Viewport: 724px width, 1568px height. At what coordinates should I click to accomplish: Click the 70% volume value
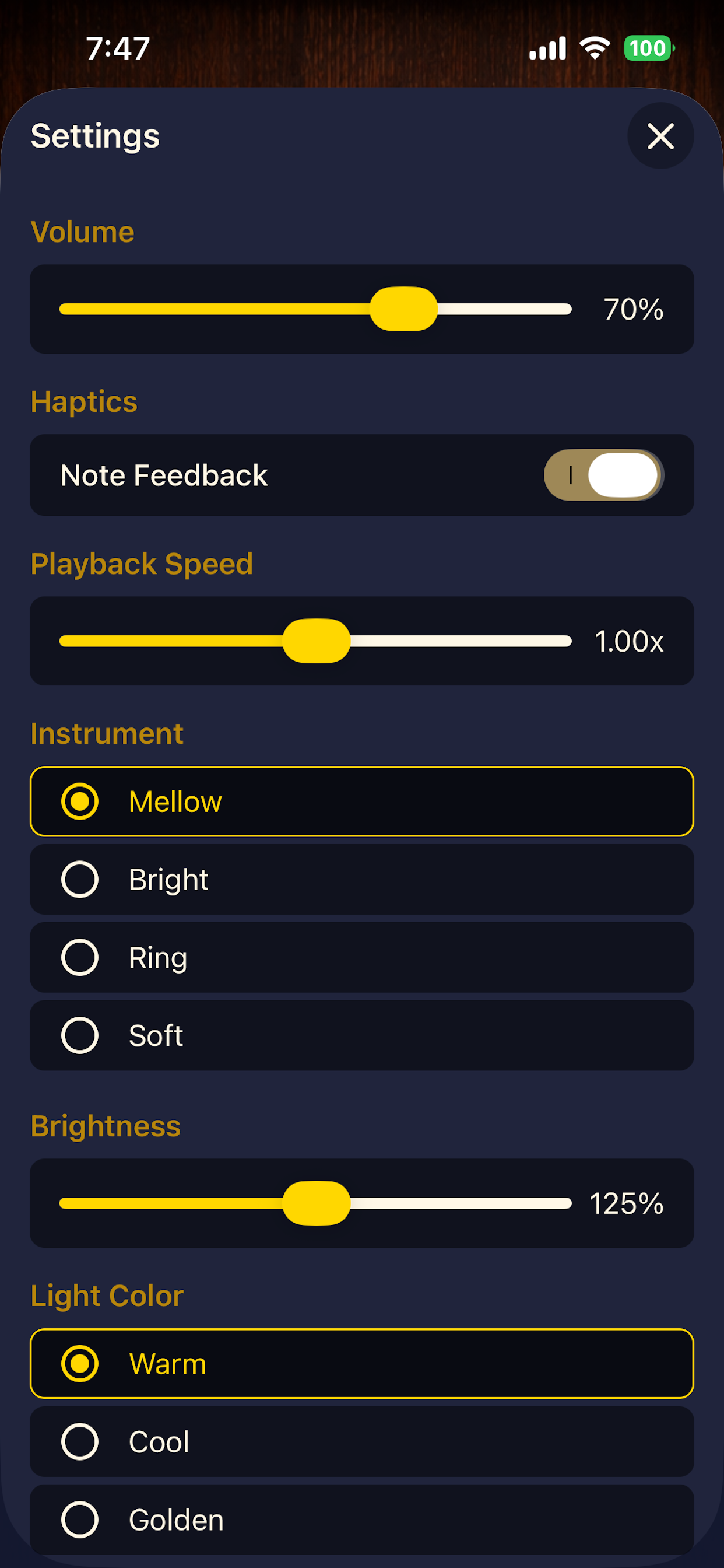(x=632, y=309)
